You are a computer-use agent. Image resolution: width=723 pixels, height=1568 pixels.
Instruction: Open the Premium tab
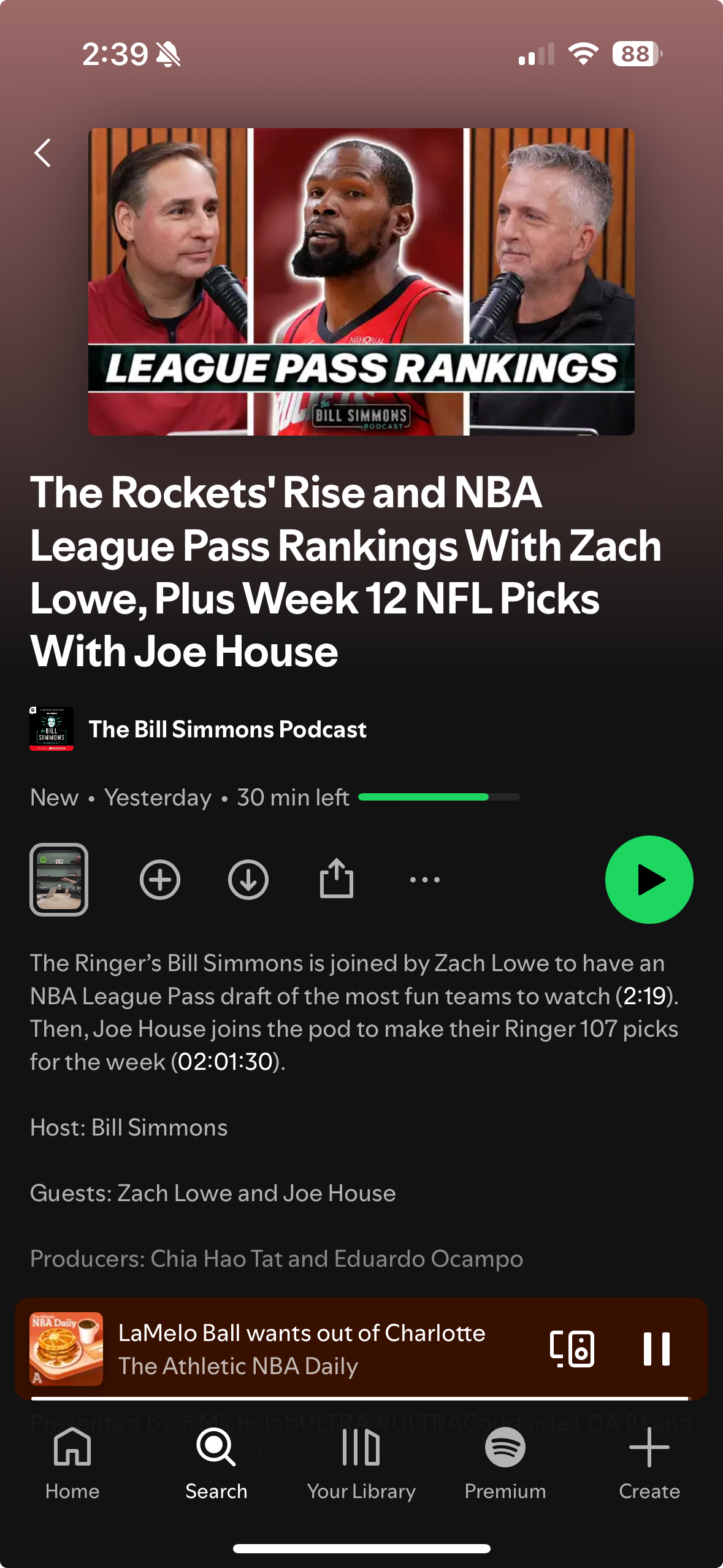click(505, 1462)
